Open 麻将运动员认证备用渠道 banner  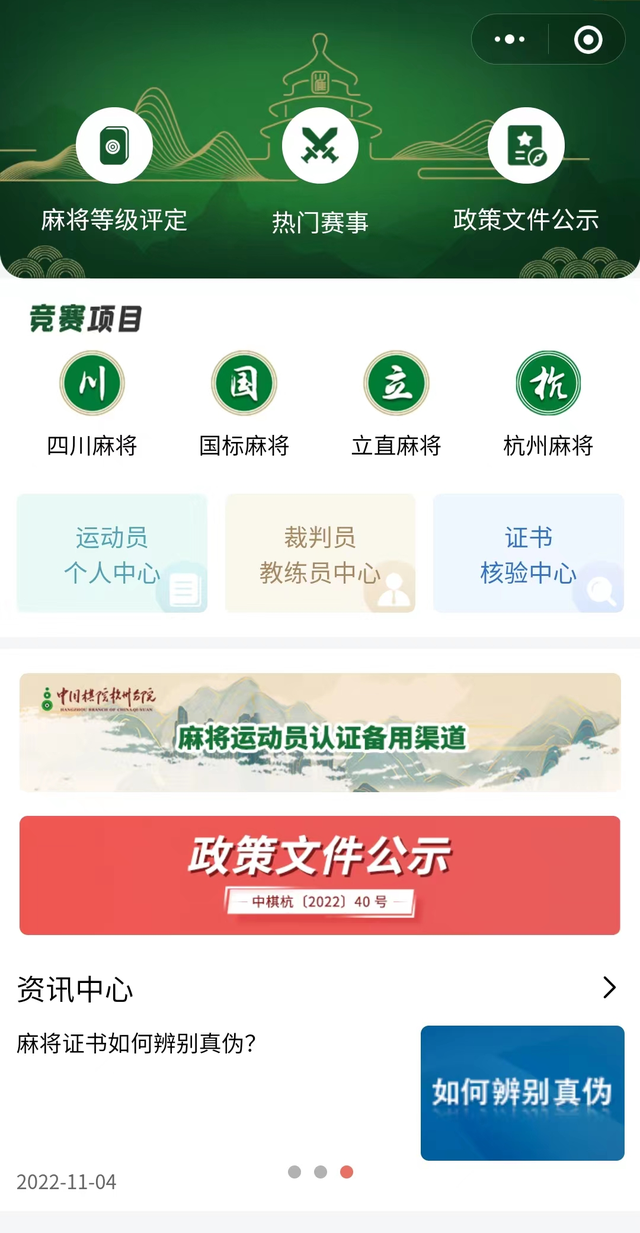tap(320, 732)
